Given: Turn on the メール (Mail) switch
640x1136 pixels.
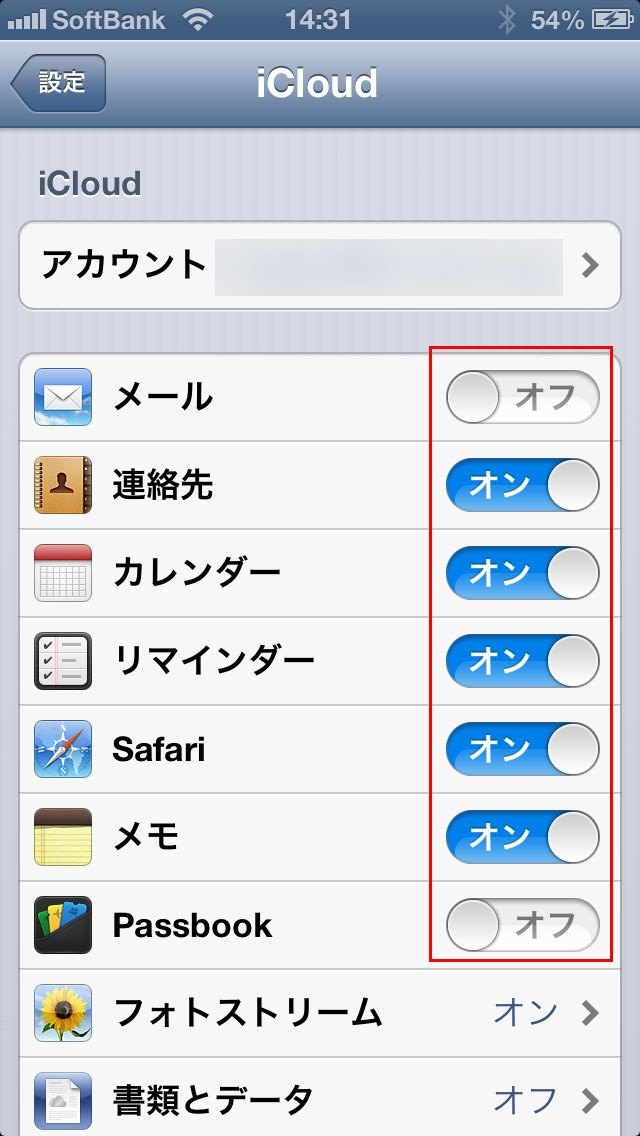Looking at the screenshot, I should (x=522, y=398).
